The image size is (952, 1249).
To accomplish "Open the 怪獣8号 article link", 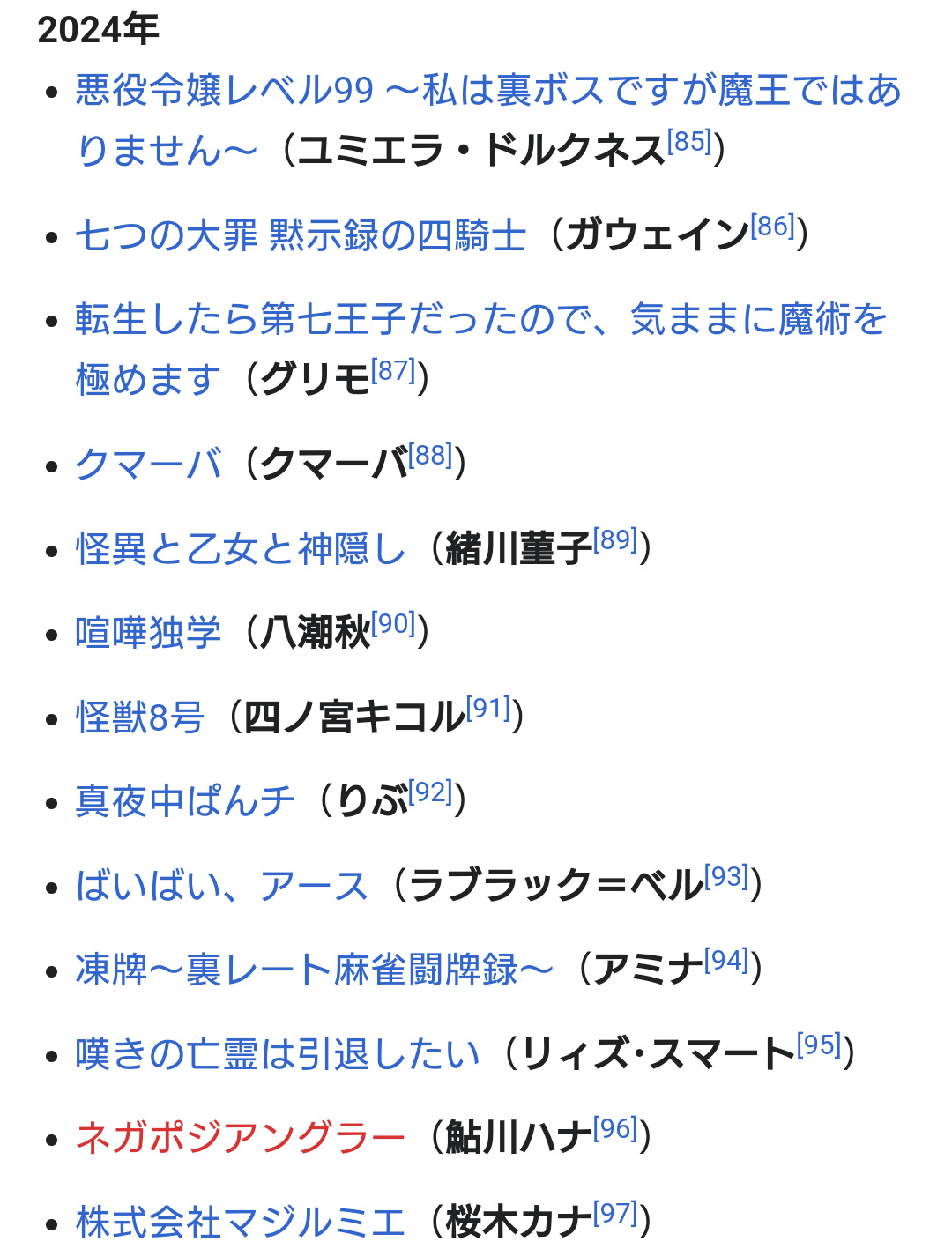I will [x=140, y=717].
